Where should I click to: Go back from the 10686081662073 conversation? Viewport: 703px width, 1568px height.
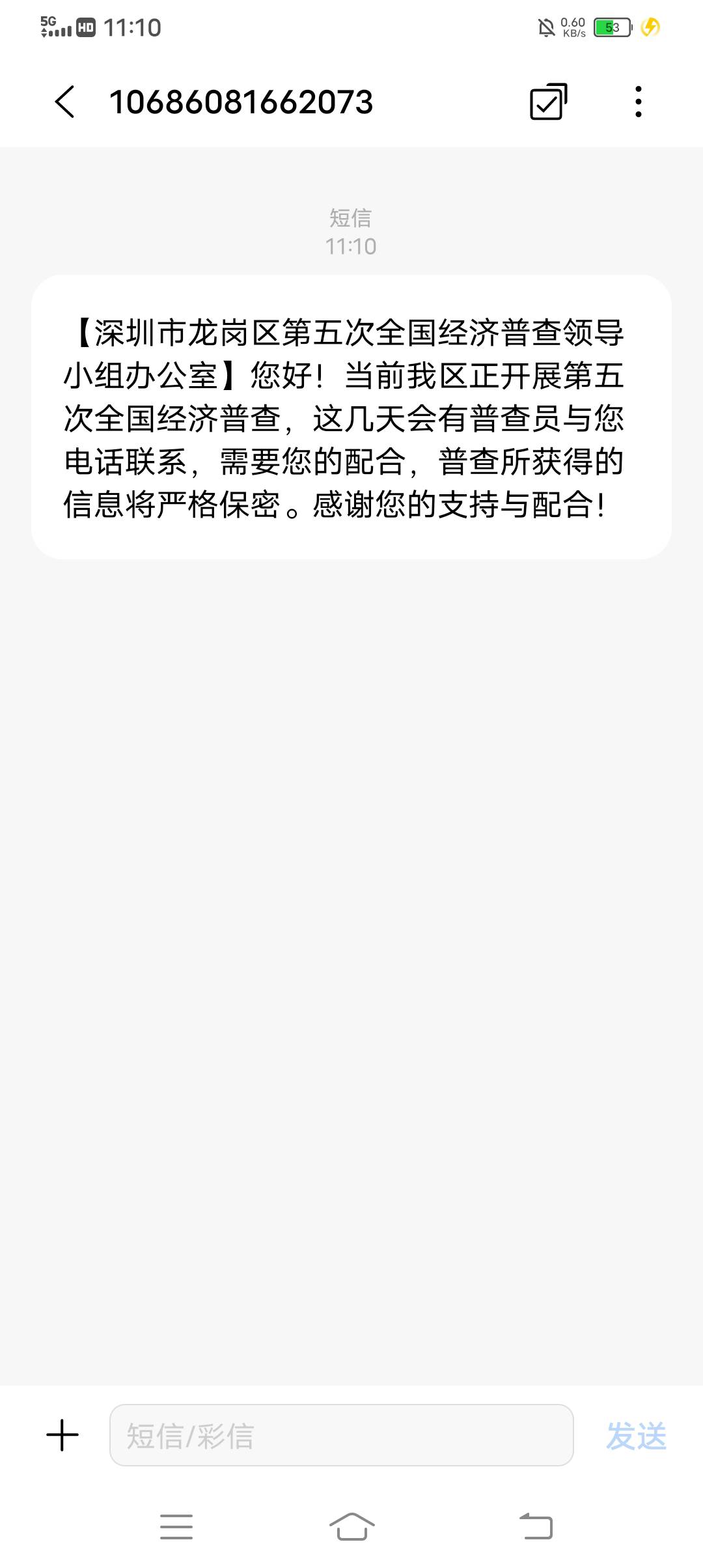coord(65,102)
